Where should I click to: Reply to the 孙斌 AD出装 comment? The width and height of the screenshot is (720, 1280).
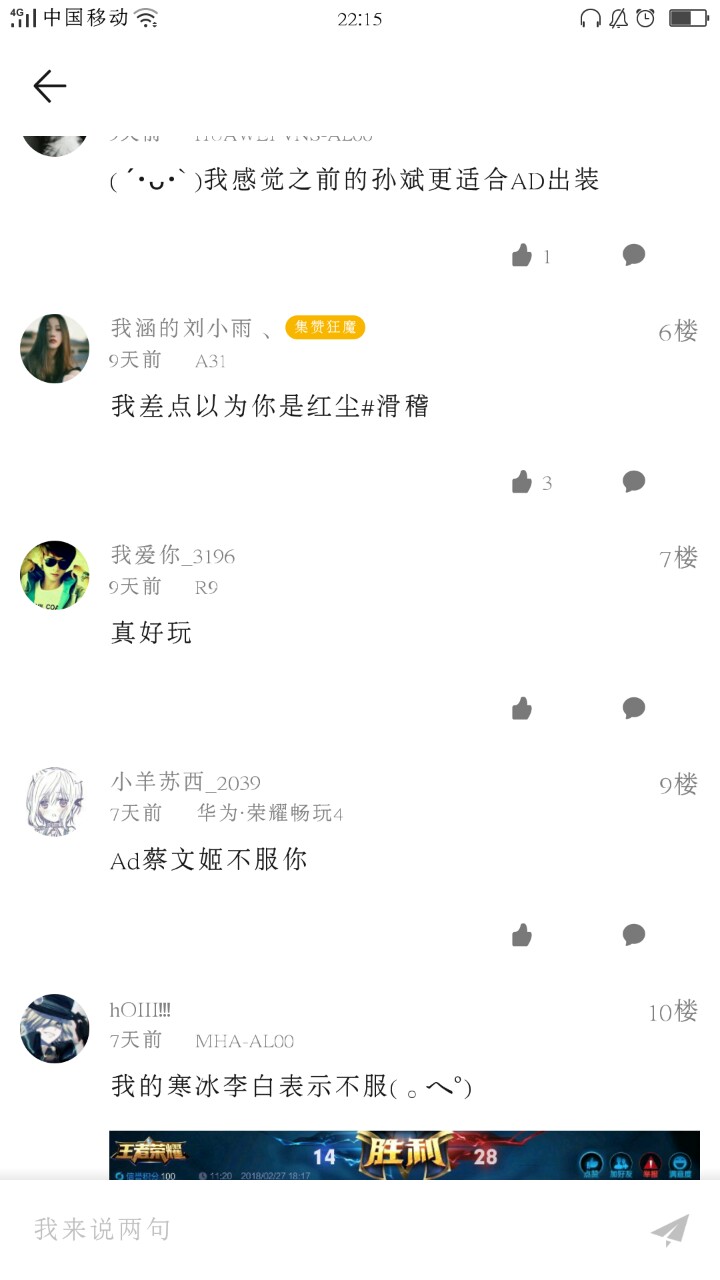tap(634, 255)
